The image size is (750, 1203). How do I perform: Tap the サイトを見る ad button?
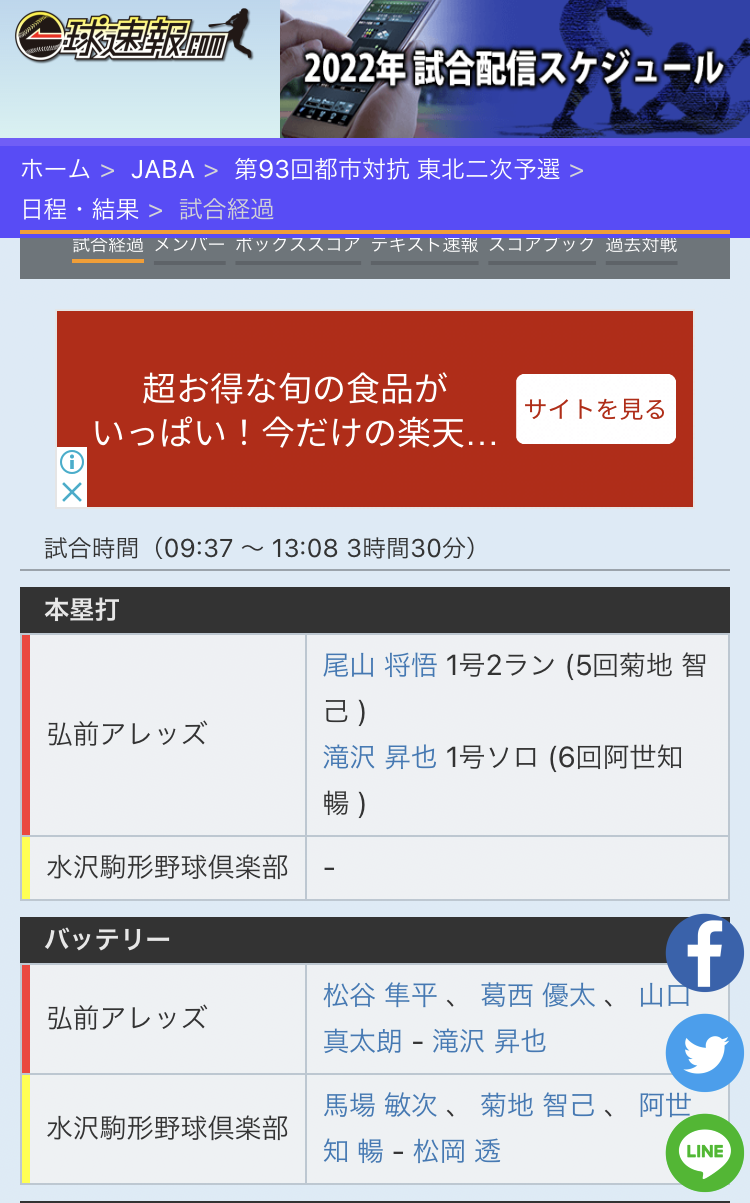(595, 408)
